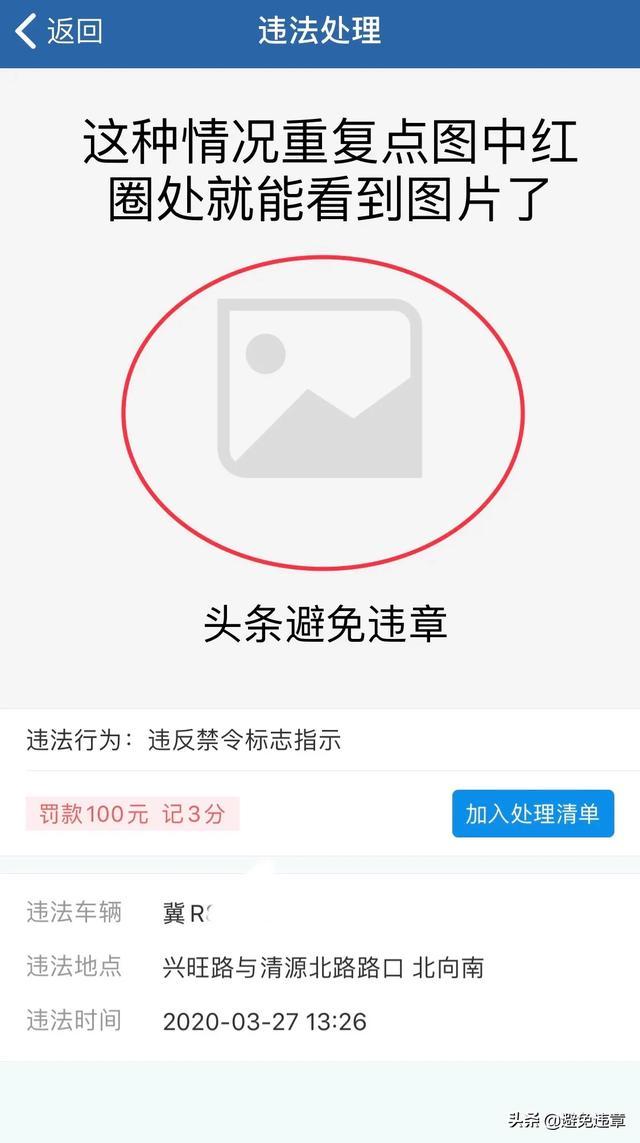The image size is (640, 1143).
Task: Tap the image placeholder to load the violation photo
Action: [x=320, y=388]
